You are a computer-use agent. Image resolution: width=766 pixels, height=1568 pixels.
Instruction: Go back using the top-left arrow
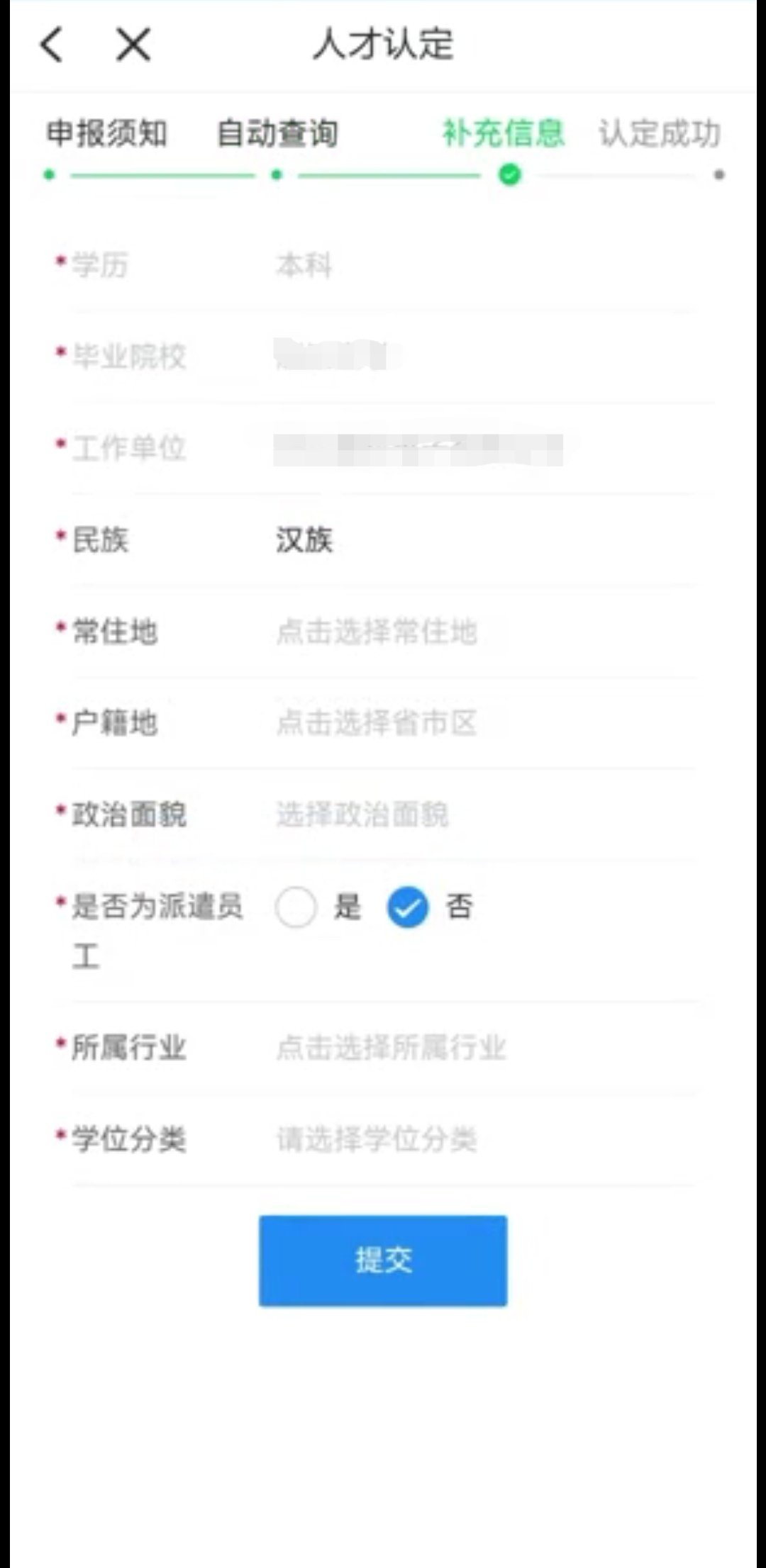pyautogui.click(x=52, y=45)
